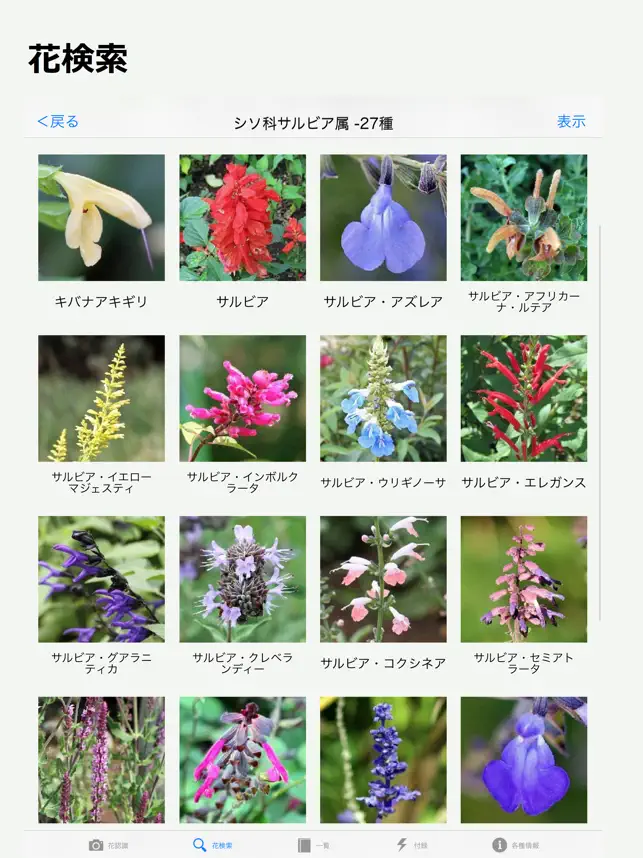Switch to the 花認識 camera tab
This screenshot has width=643, height=858.
point(111,845)
